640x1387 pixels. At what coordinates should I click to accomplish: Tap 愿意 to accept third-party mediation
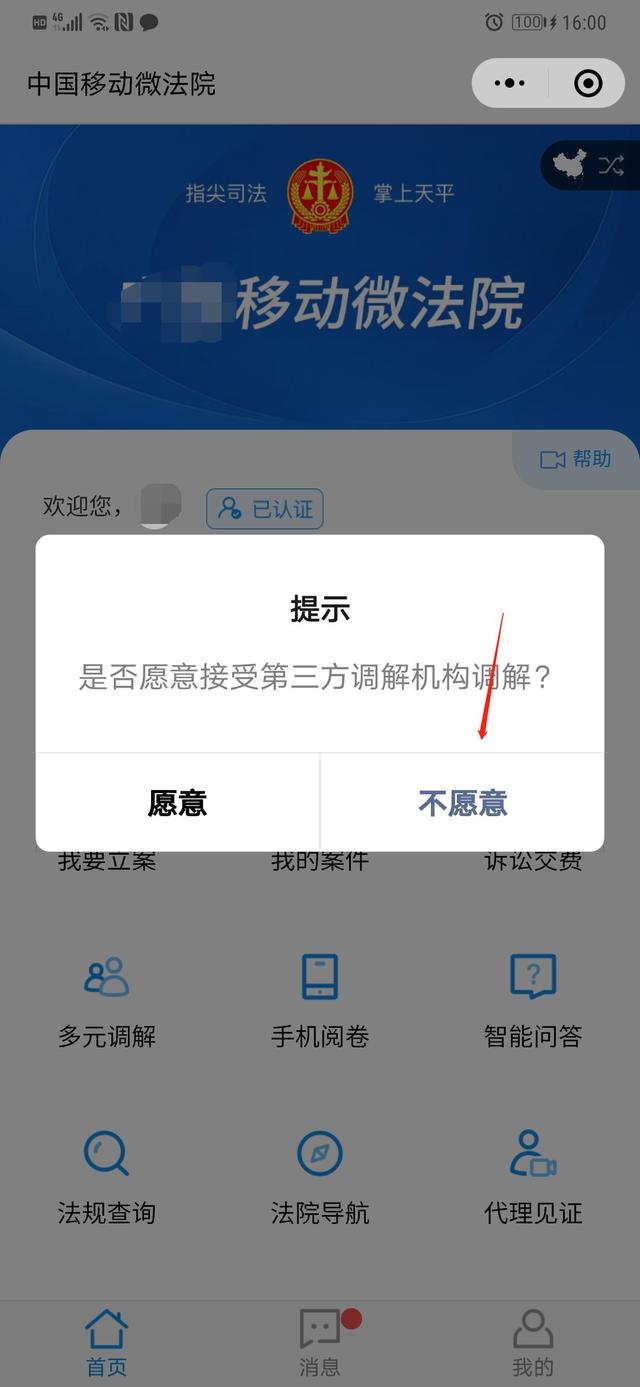point(178,803)
